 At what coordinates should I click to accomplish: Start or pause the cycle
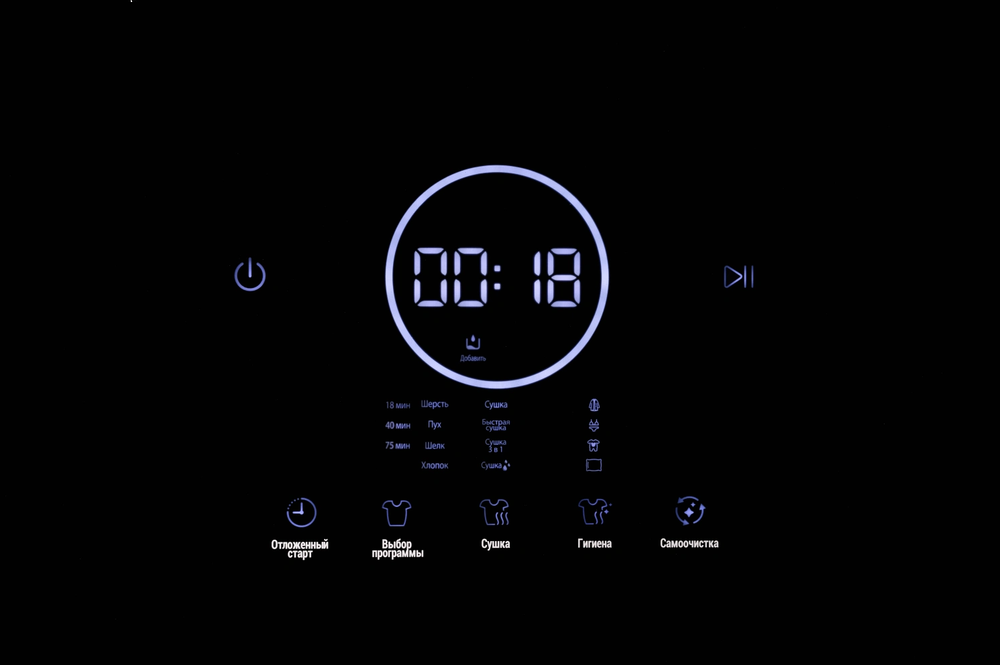click(x=739, y=277)
